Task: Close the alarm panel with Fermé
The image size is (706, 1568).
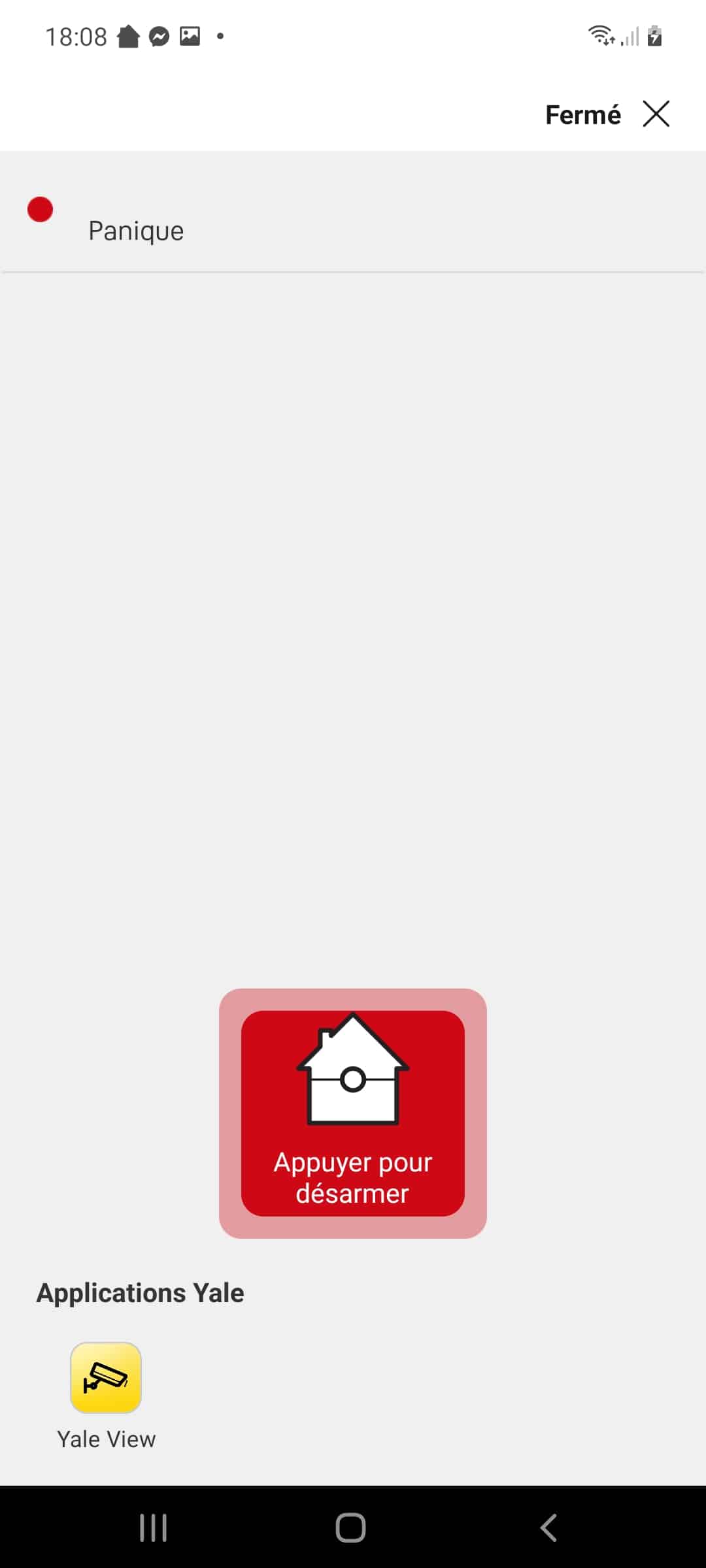Action: point(607,114)
